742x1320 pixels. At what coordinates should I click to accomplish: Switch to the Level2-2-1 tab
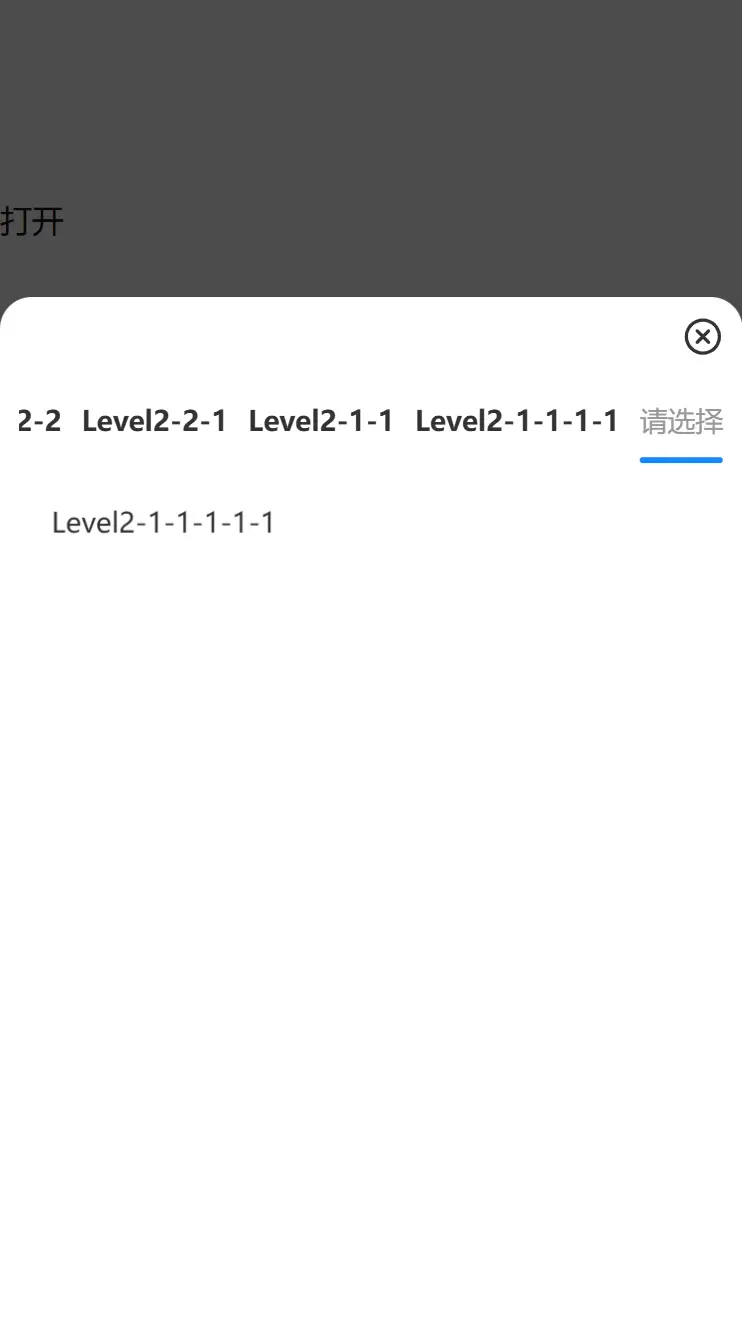(x=154, y=421)
